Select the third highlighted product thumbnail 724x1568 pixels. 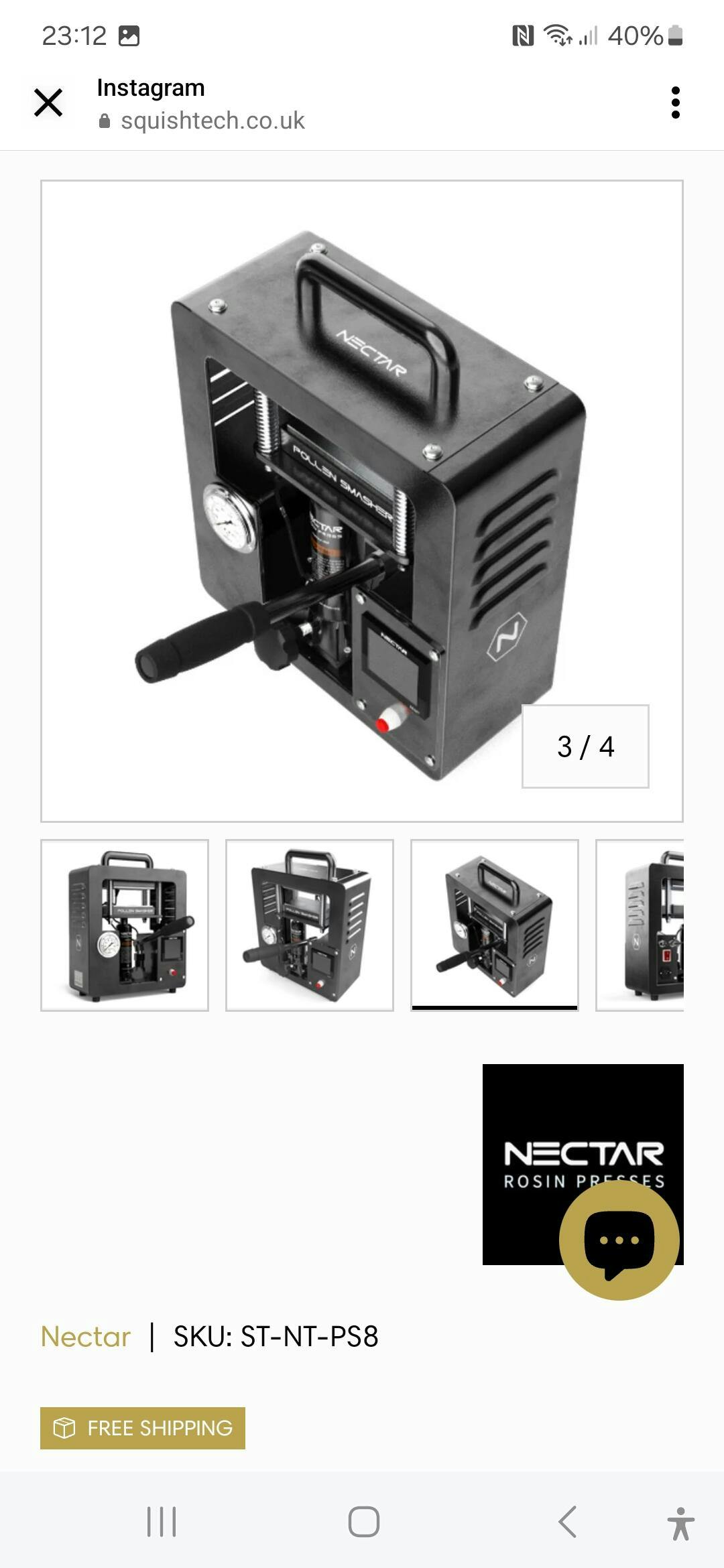tap(495, 925)
